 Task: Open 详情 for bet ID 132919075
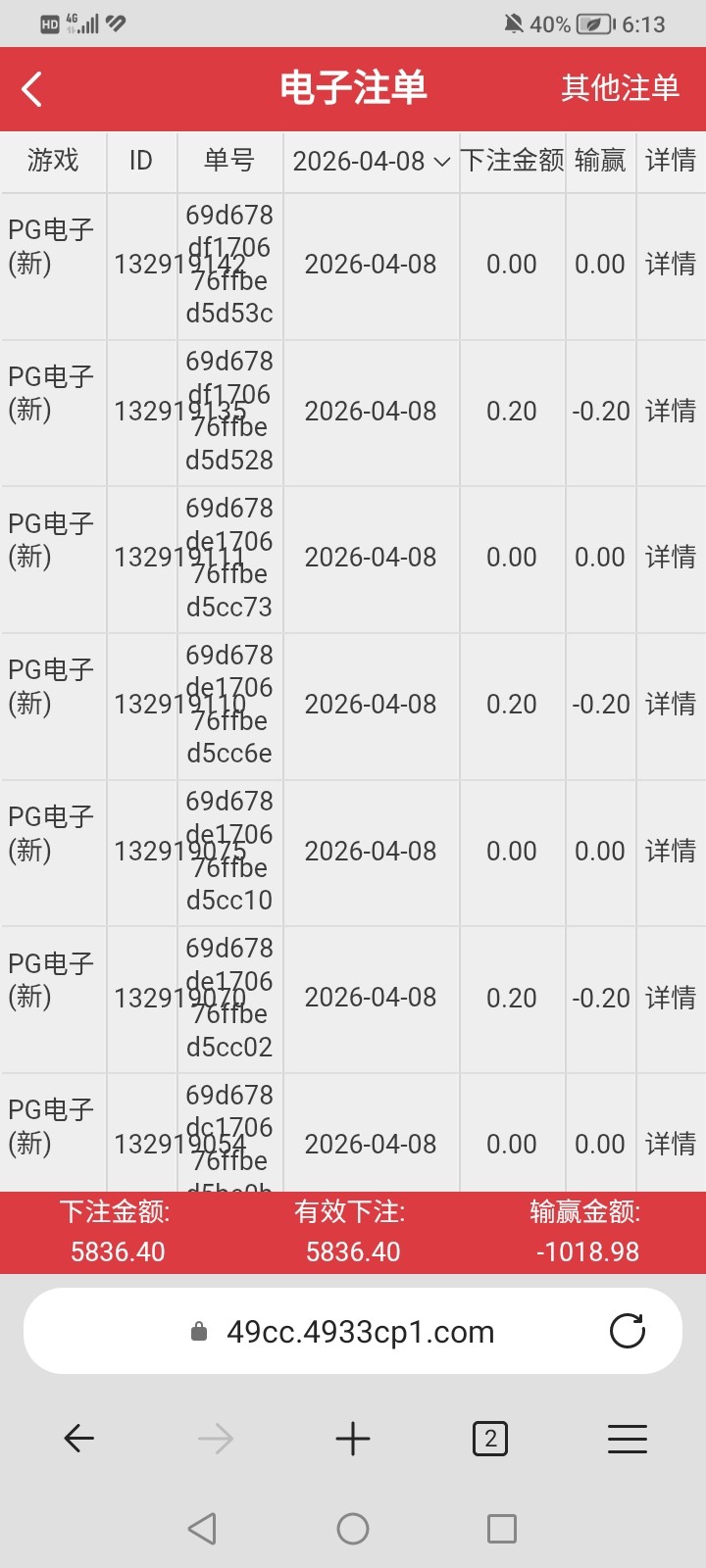(x=671, y=851)
